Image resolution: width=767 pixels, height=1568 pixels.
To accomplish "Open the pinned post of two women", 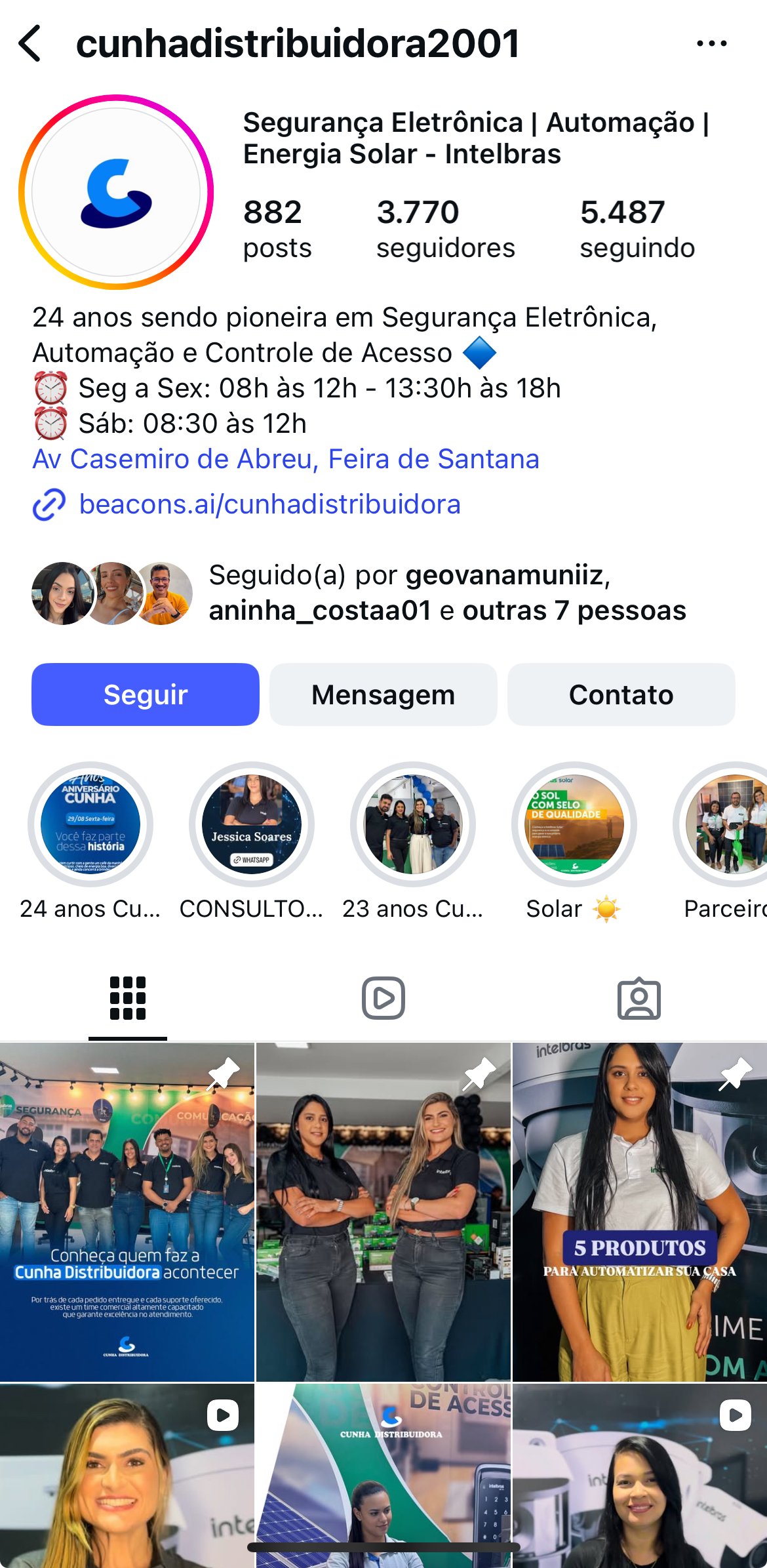I will pyautogui.click(x=383, y=1211).
